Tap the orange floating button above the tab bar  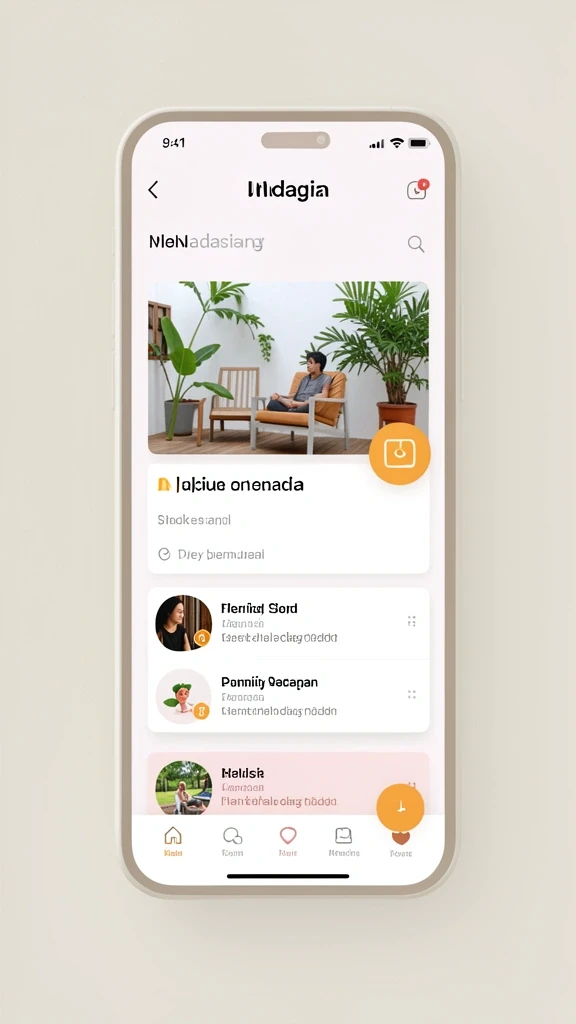[400, 807]
